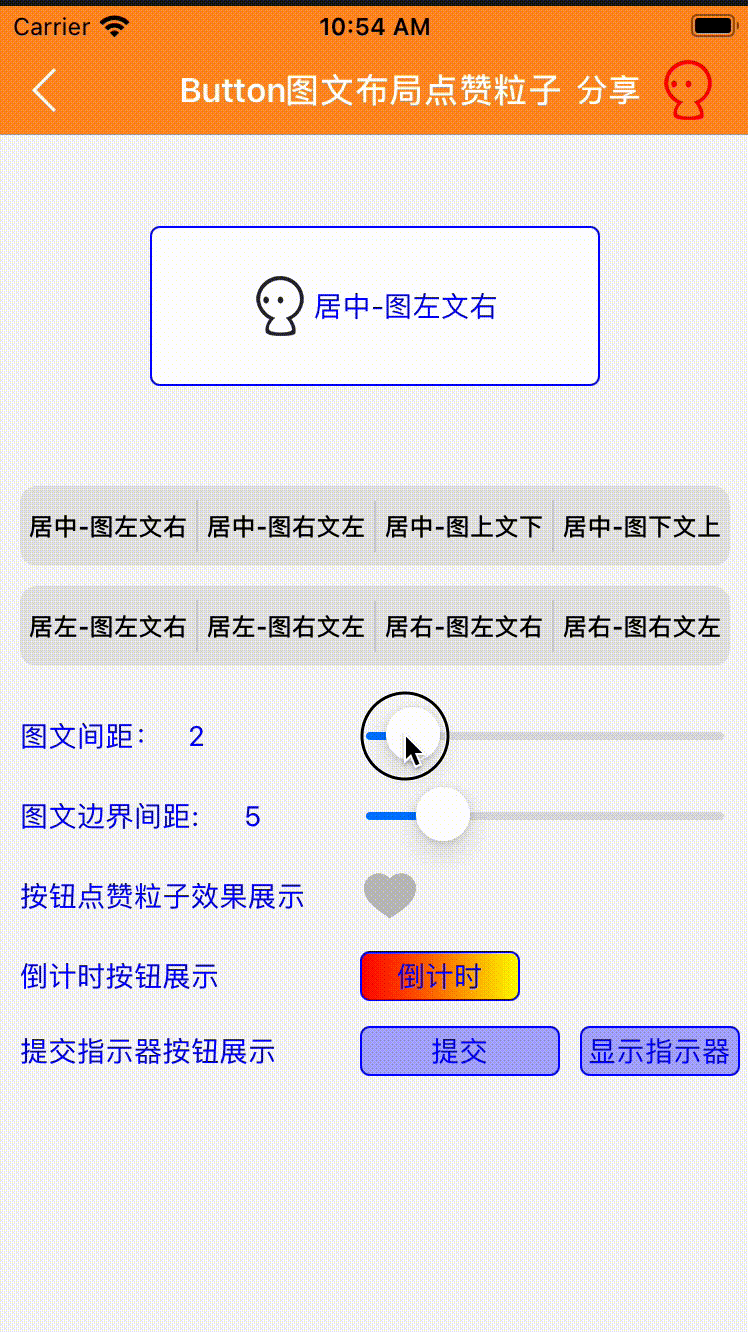Select the 居中-图左文右 segment
This screenshot has width=748, height=1332.
(x=108, y=526)
